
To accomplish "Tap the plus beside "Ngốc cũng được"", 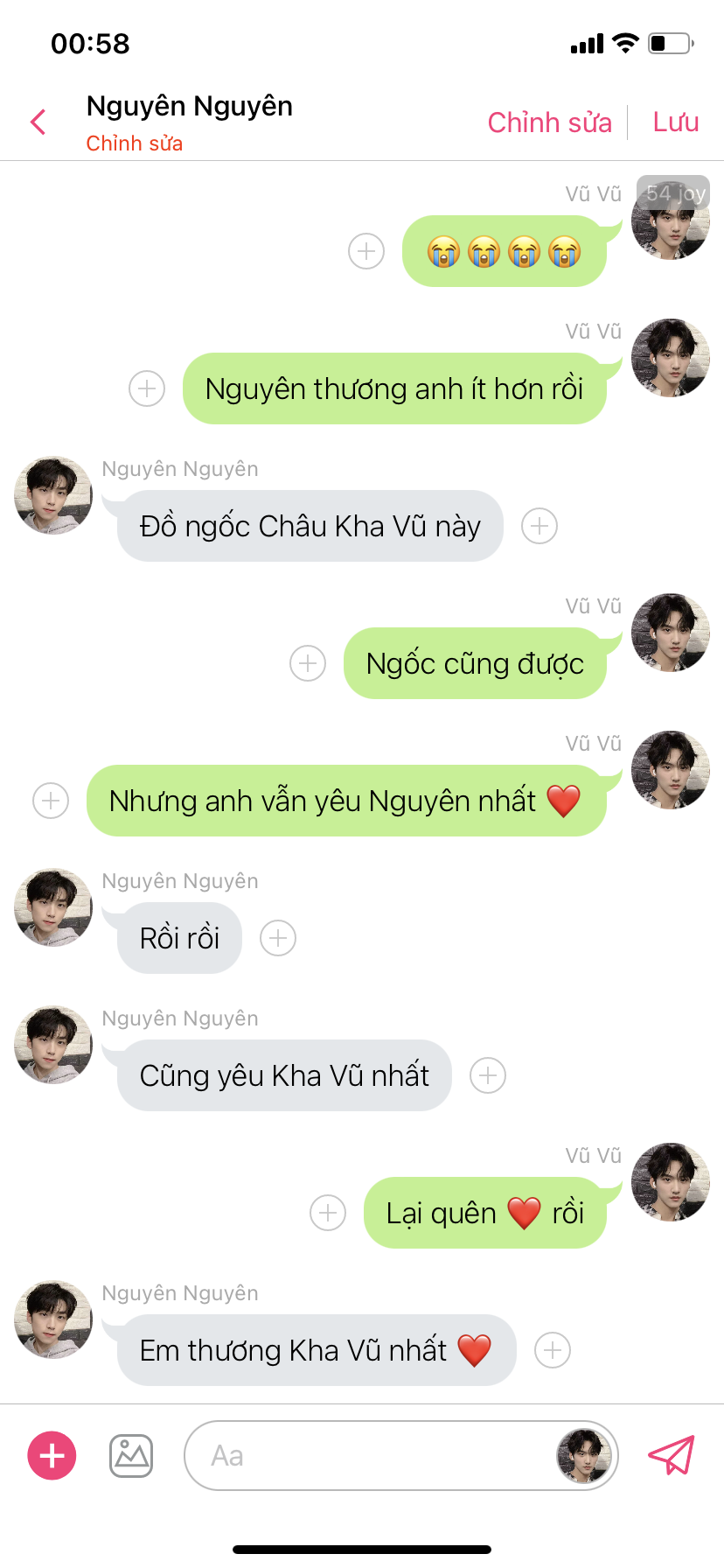I will (308, 663).
